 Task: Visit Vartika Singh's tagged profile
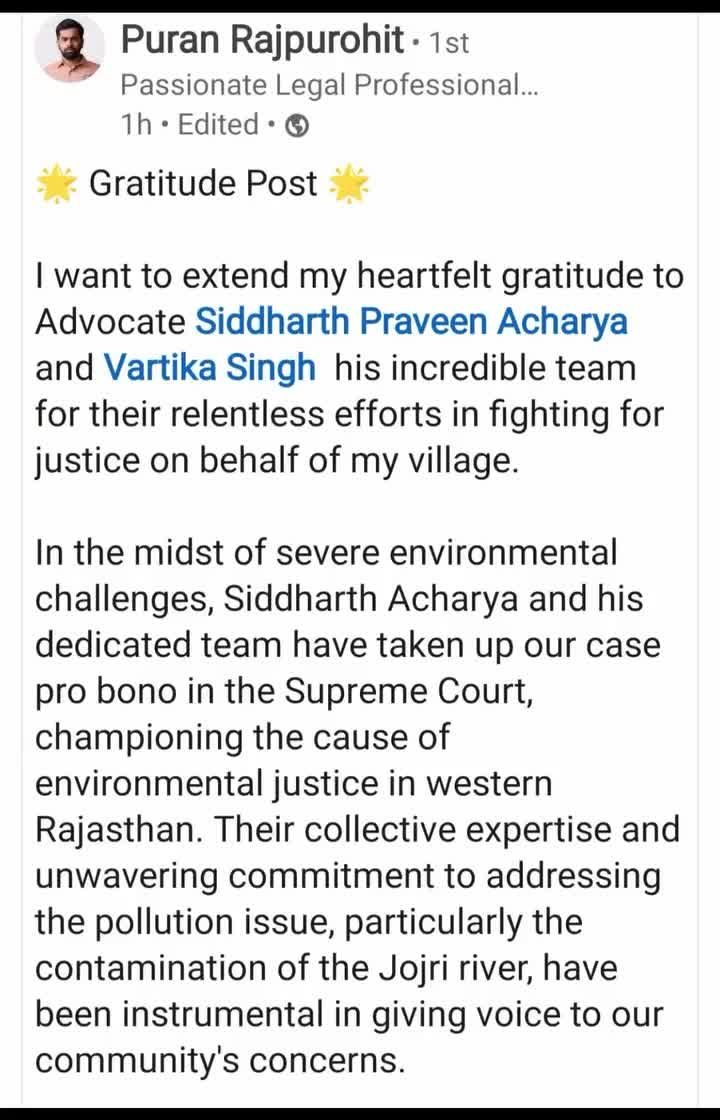[x=209, y=368]
